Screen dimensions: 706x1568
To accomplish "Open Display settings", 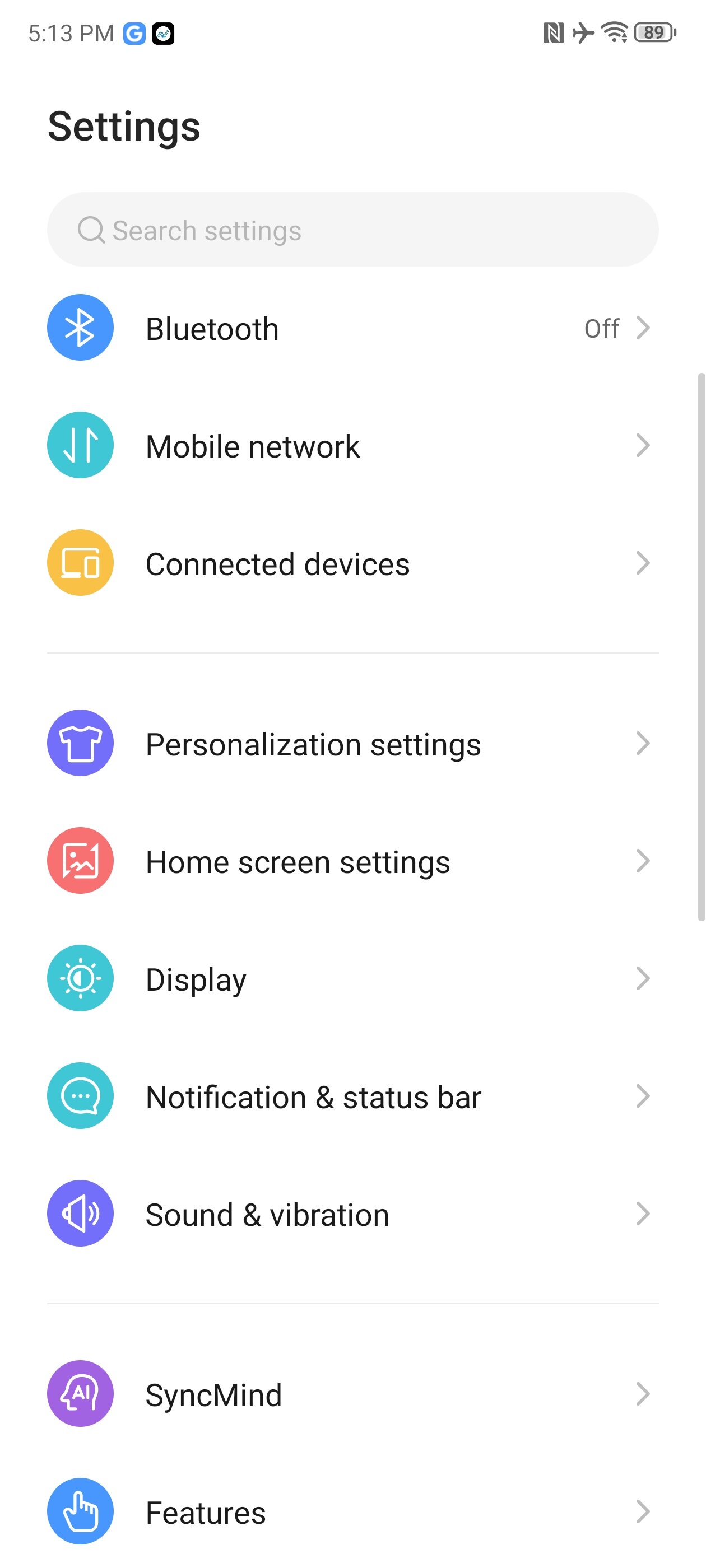I will click(x=352, y=978).
